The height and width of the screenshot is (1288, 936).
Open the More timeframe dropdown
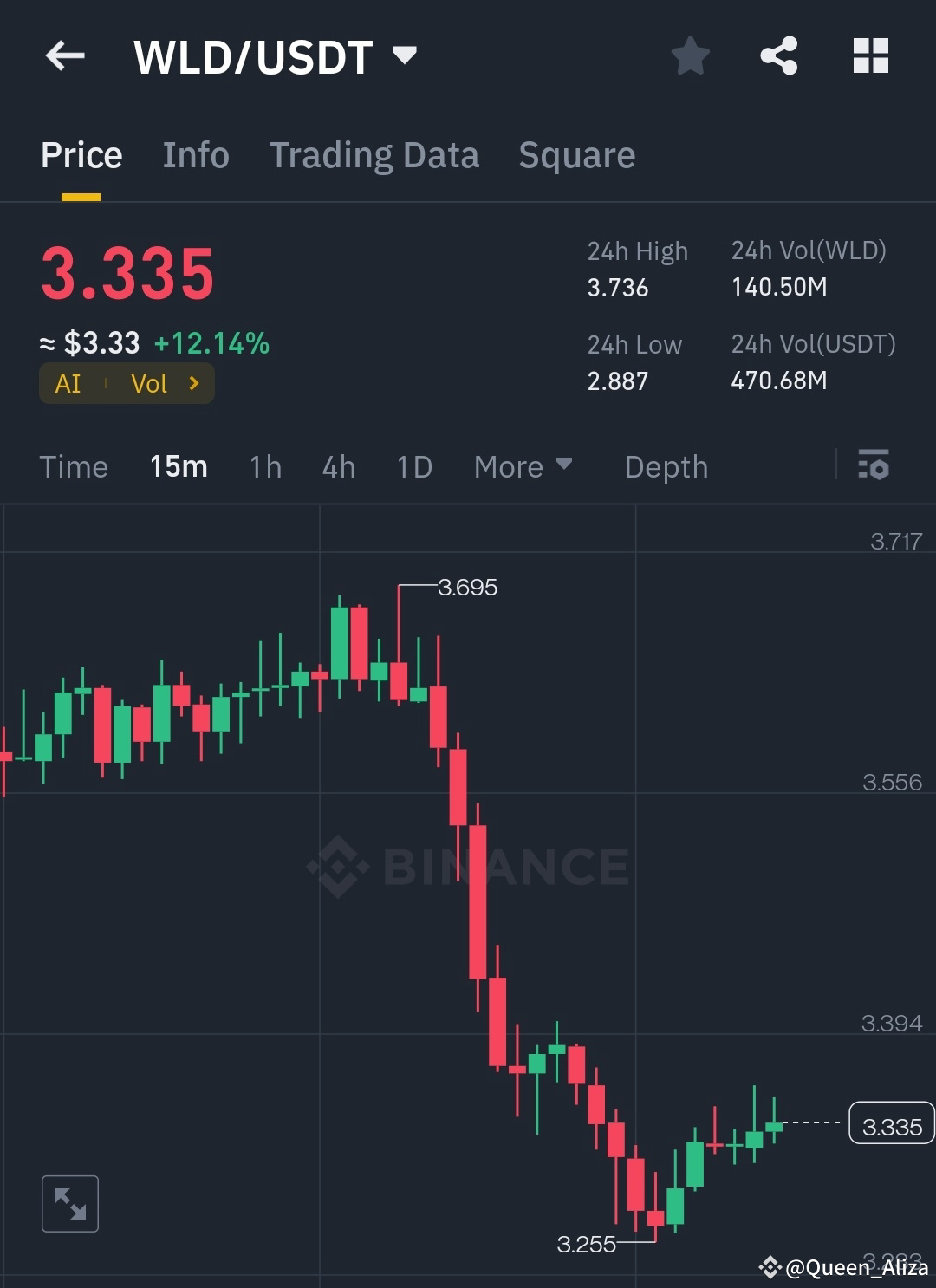(x=523, y=466)
